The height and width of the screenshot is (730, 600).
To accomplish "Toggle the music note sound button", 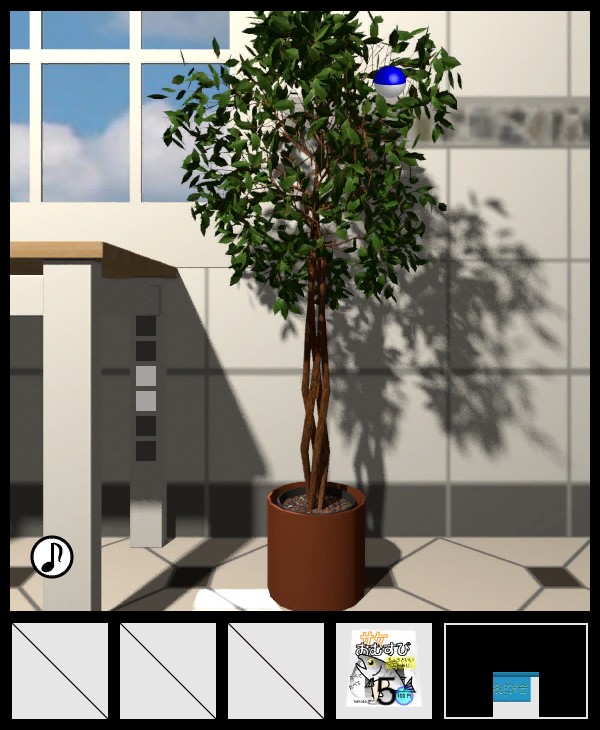I will pos(52,557).
